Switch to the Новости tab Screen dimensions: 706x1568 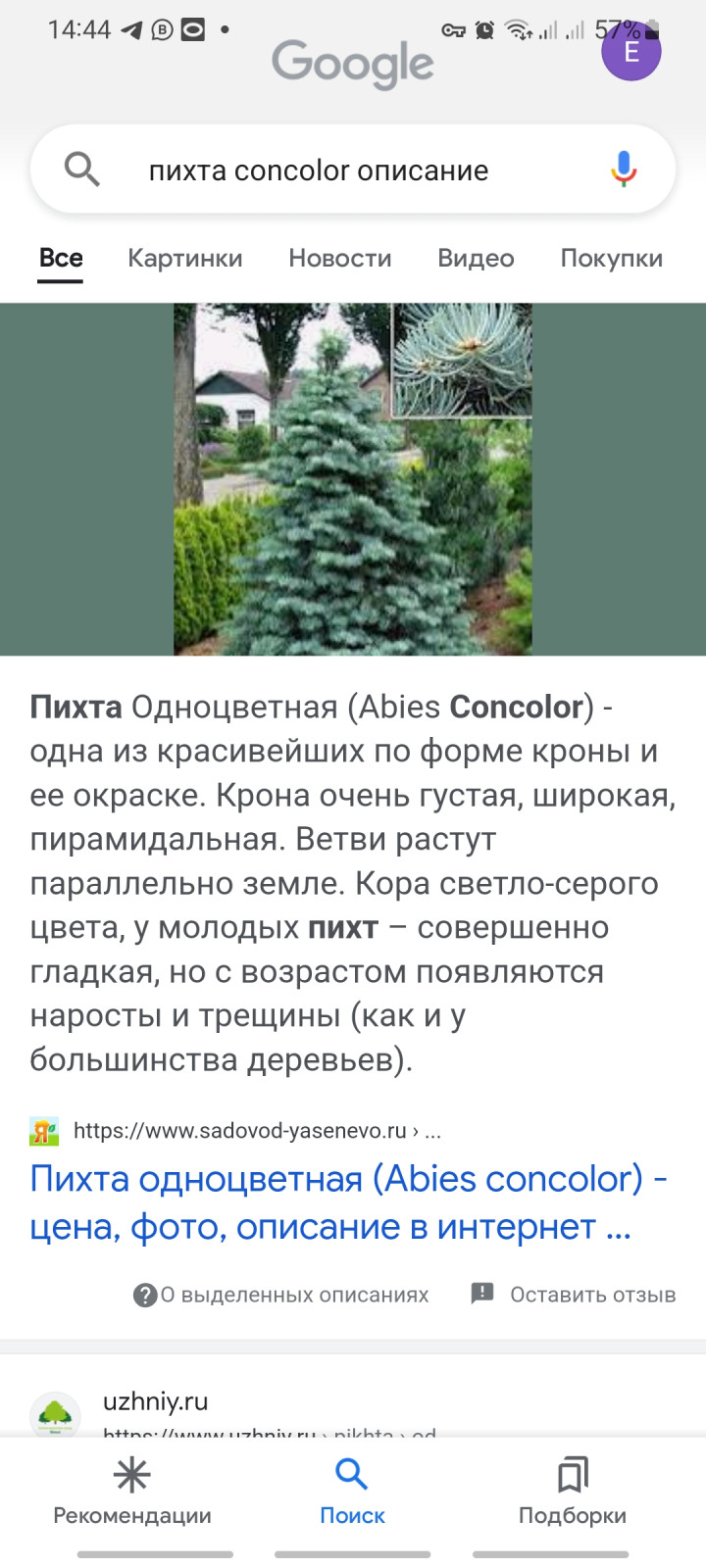point(339,258)
